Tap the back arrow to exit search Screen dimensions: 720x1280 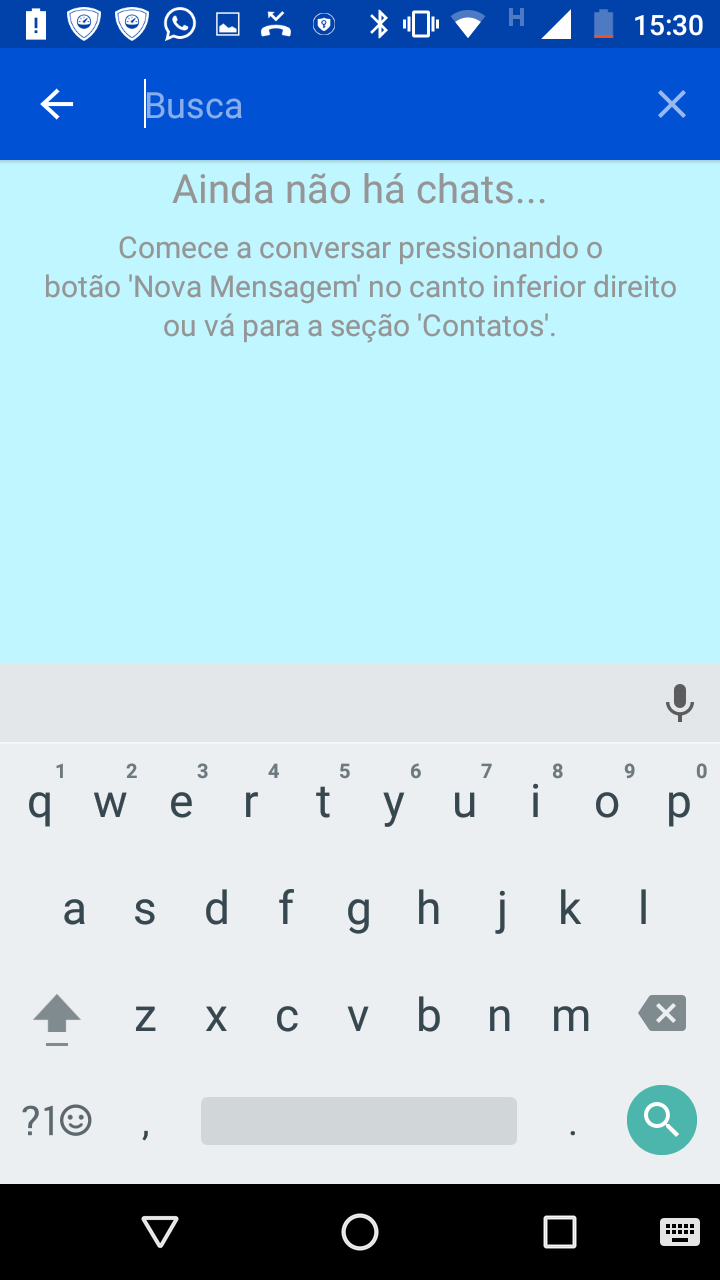pos(56,103)
